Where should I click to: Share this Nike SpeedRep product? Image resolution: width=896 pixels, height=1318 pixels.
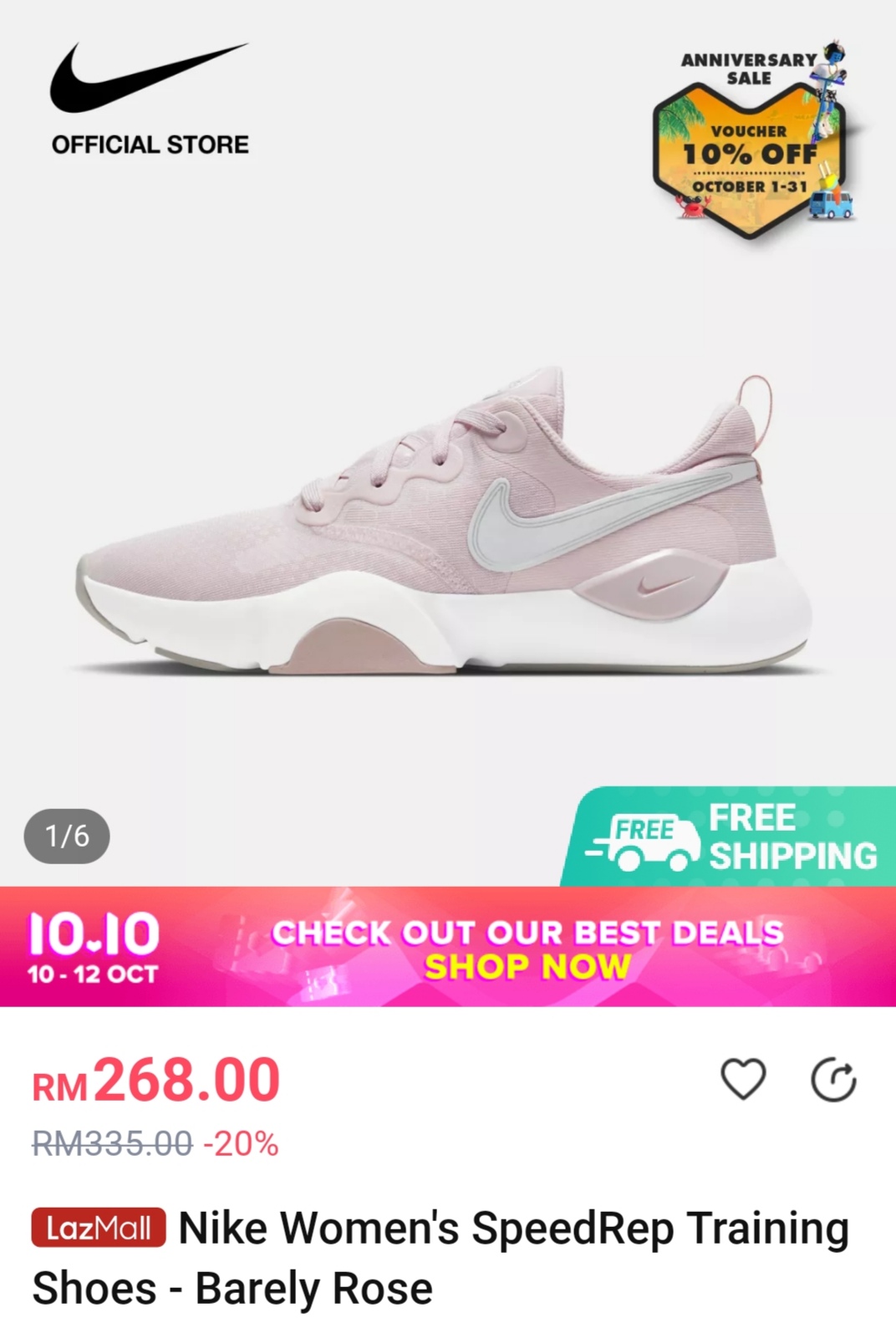point(833,1080)
